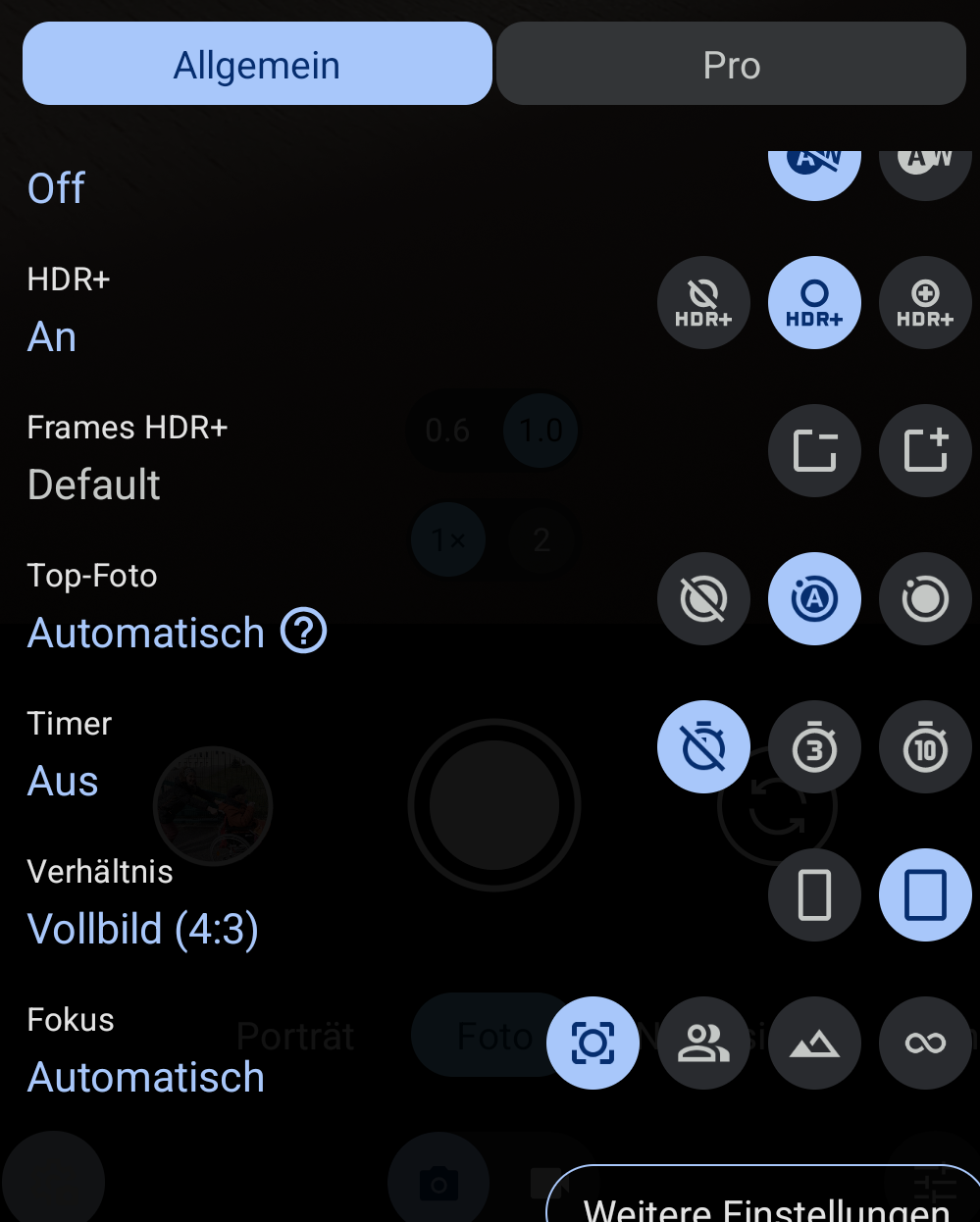This screenshot has height=1222, width=980.
Task: Open the Top-Foto help icon
Action: [304, 631]
